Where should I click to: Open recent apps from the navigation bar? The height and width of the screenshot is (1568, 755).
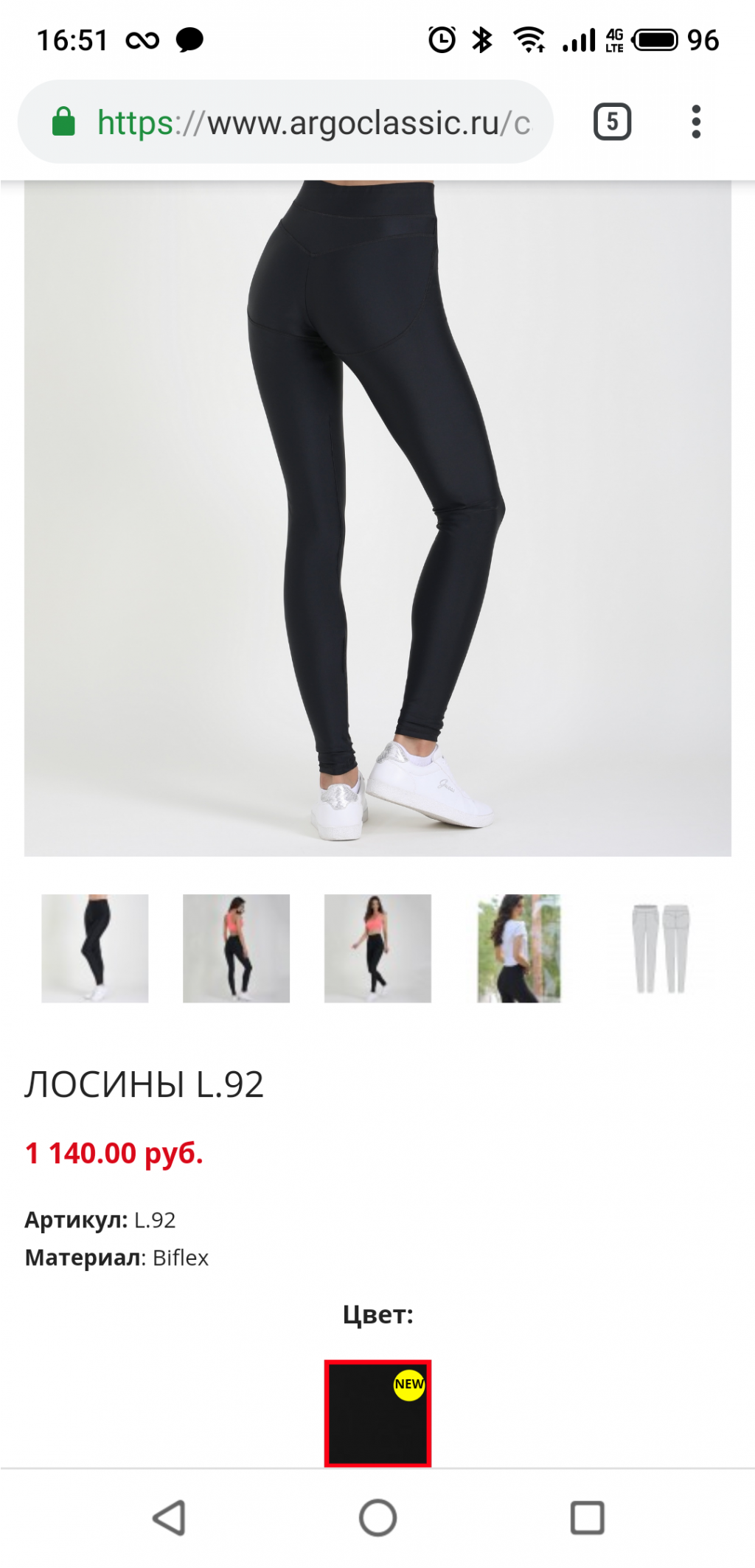[587, 1518]
